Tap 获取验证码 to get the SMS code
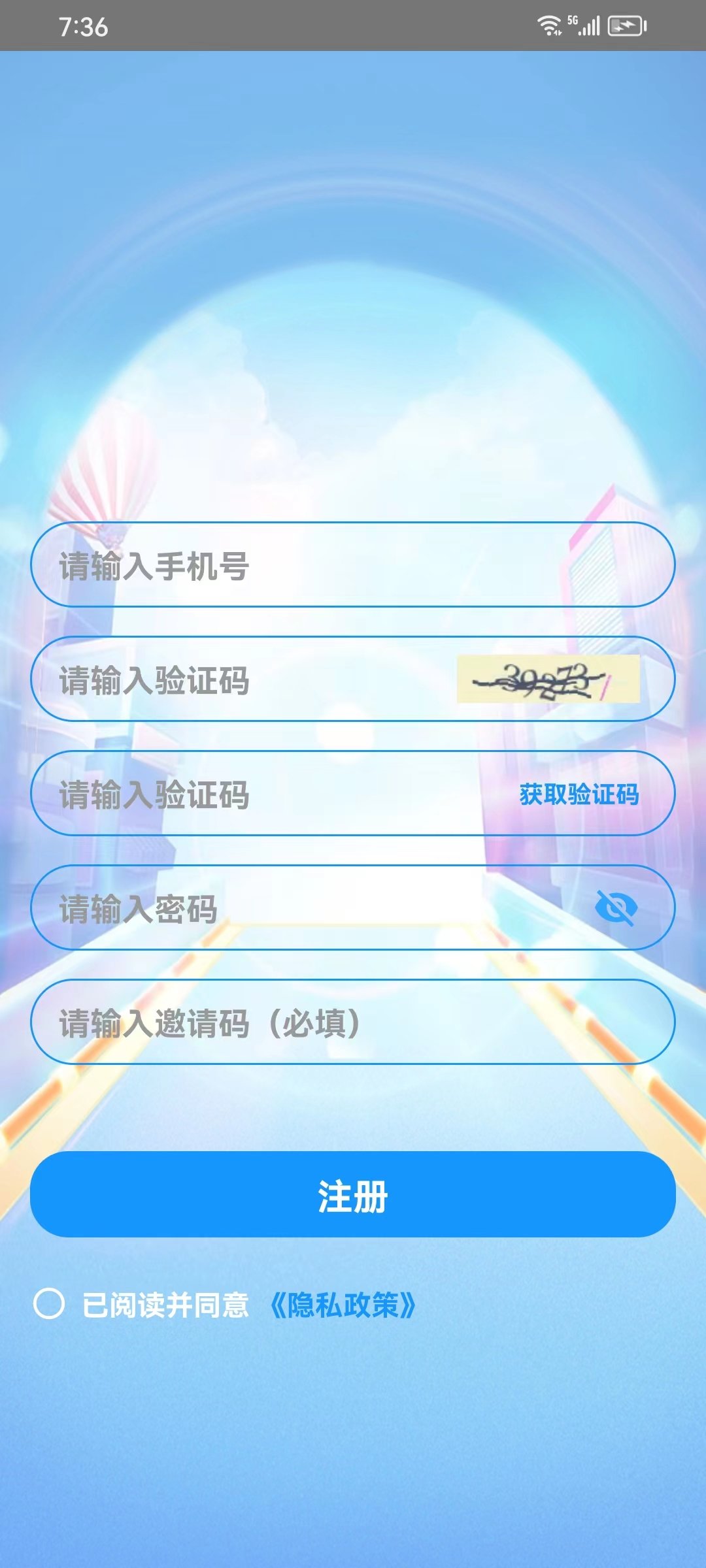The height and width of the screenshot is (1568, 706). click(579, 794)
